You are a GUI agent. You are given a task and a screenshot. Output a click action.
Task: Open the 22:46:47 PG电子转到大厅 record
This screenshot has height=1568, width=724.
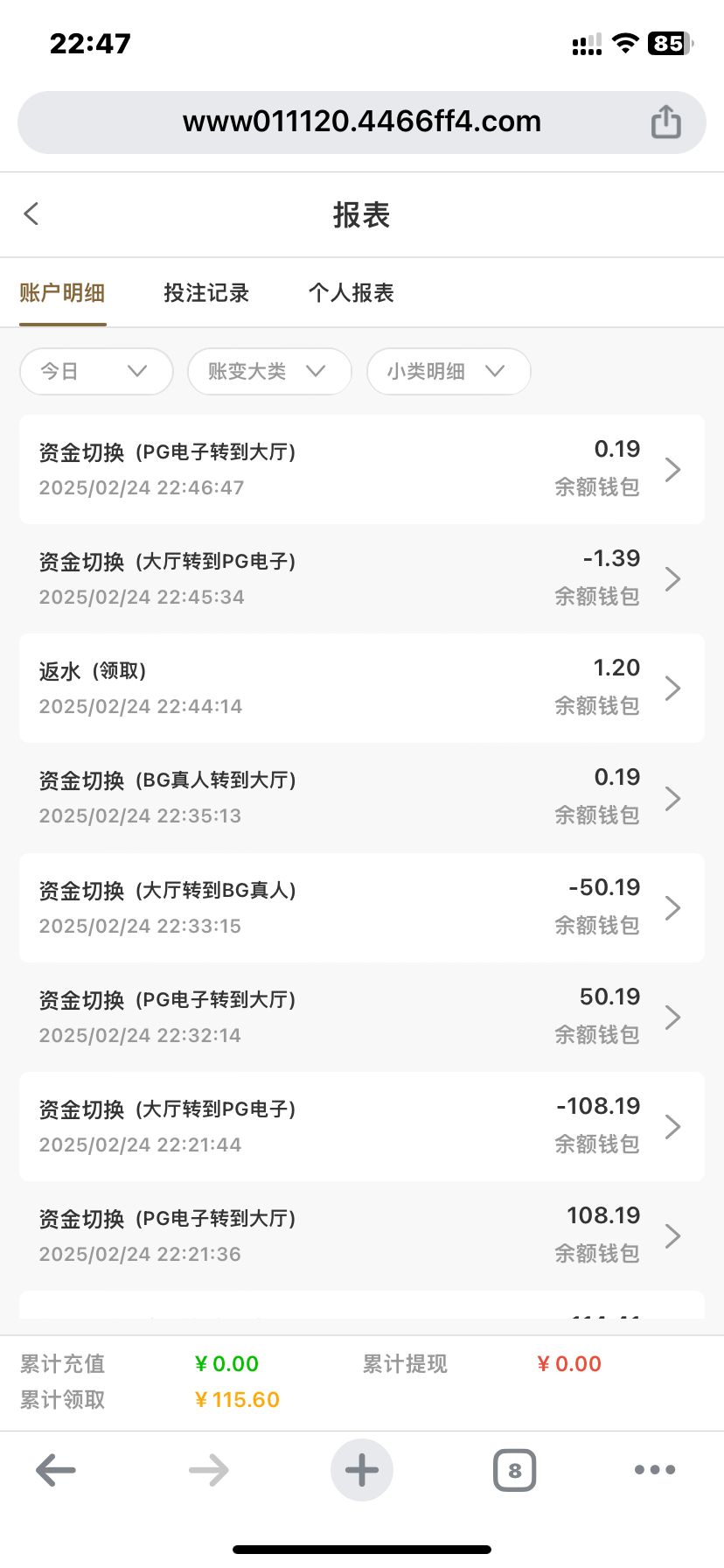361,470
